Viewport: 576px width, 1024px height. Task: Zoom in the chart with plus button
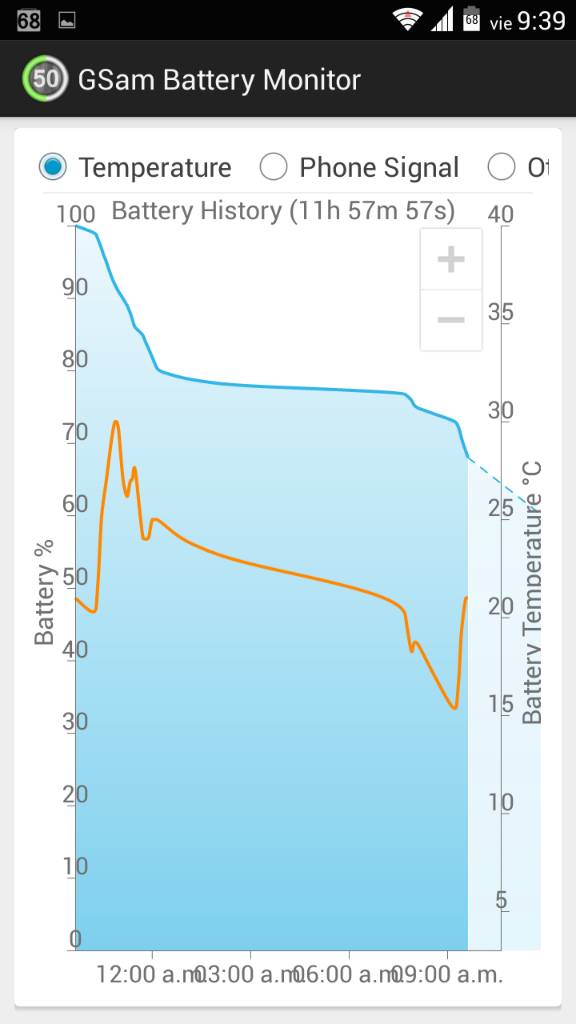[x=451, y=259]
